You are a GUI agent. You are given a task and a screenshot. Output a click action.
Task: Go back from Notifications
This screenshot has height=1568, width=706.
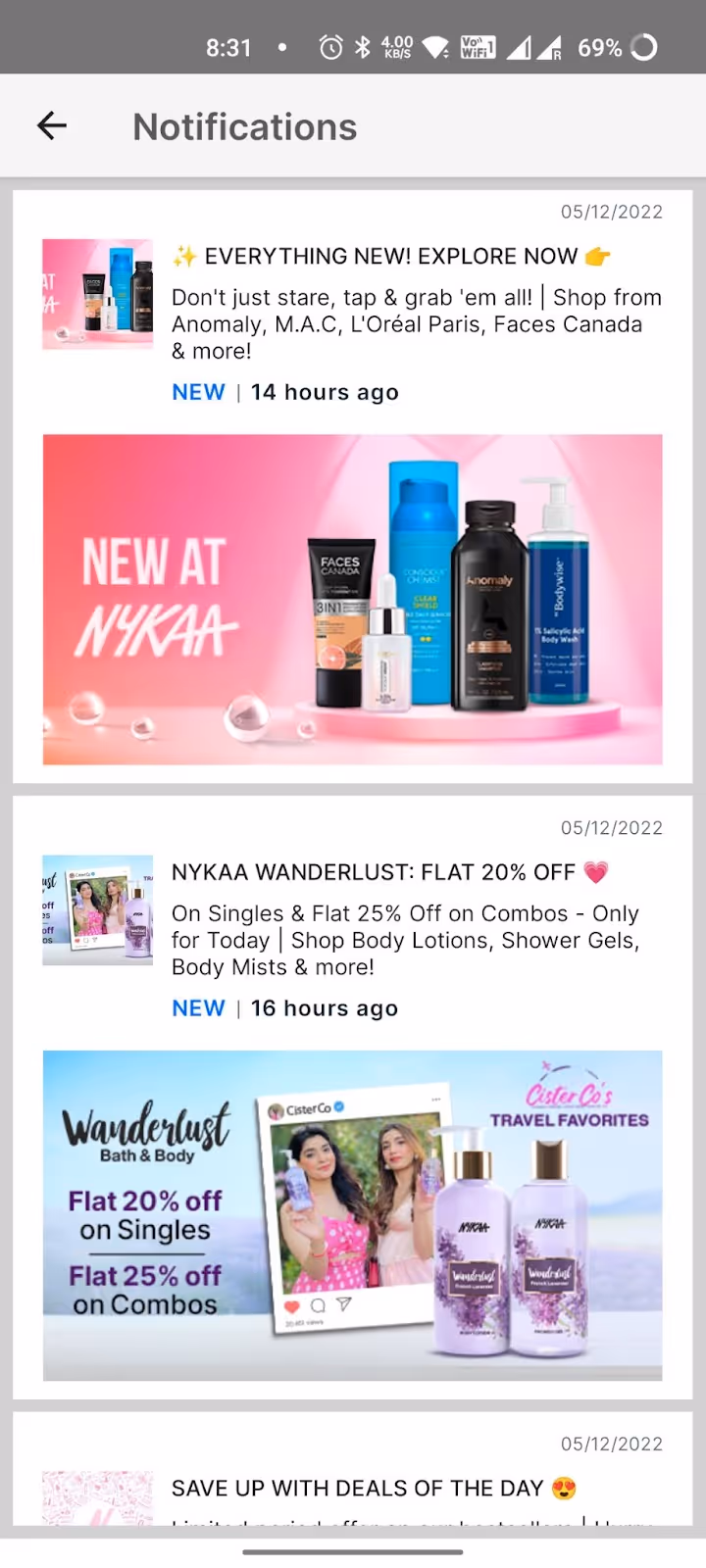(52, 125)
